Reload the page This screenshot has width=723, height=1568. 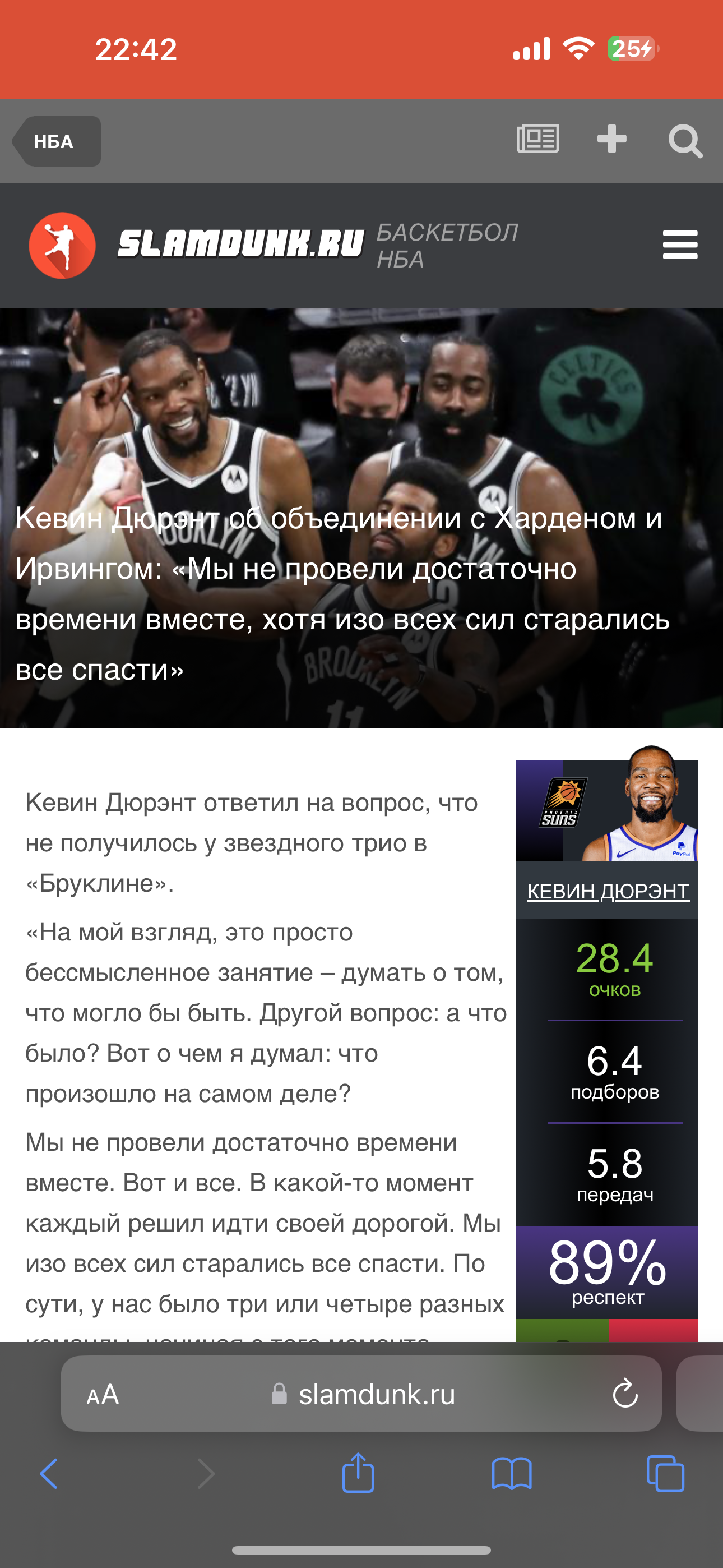(x=625, y=1394)
